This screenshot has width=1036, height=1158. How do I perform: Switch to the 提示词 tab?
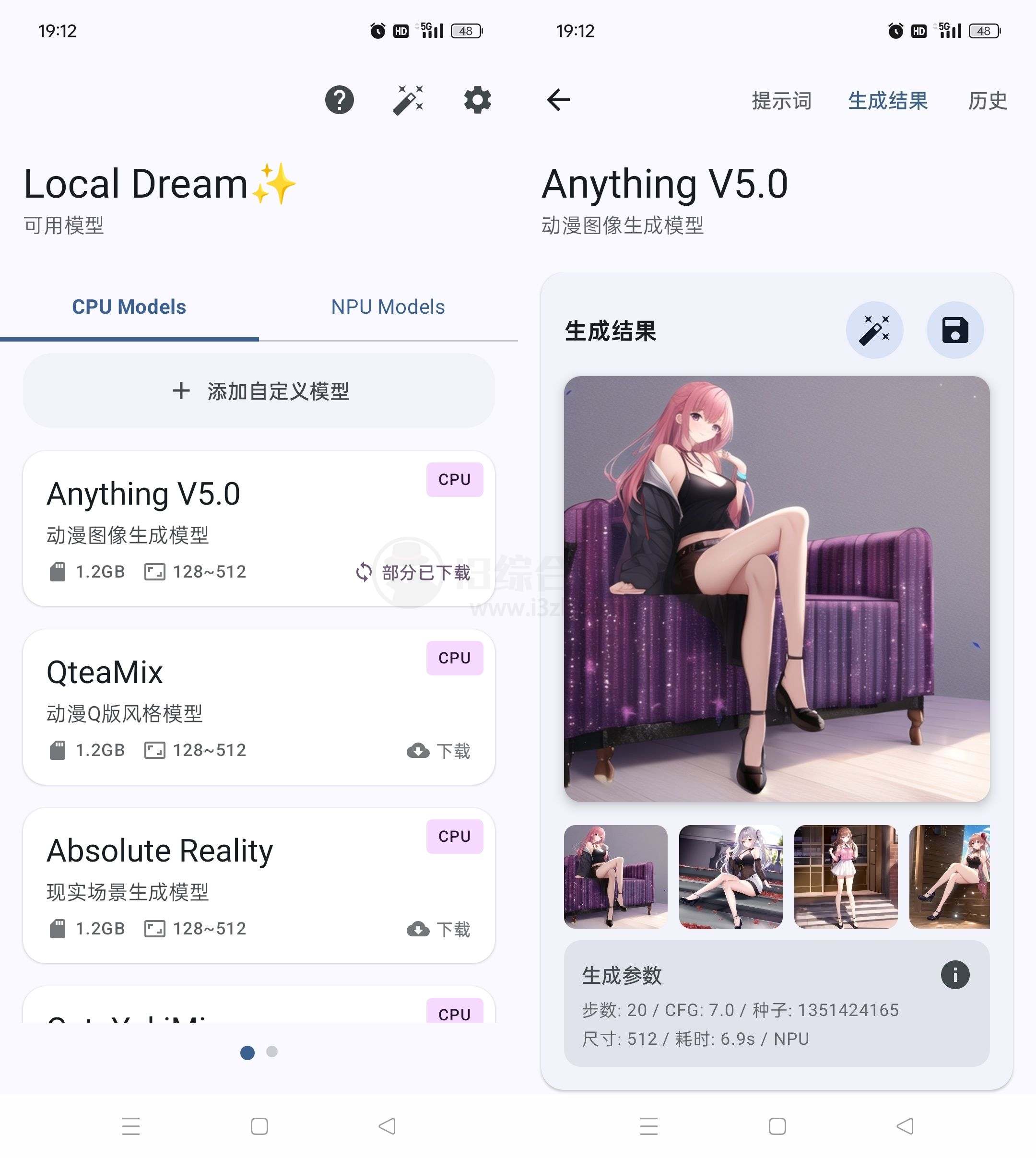[x=783, y=101]
